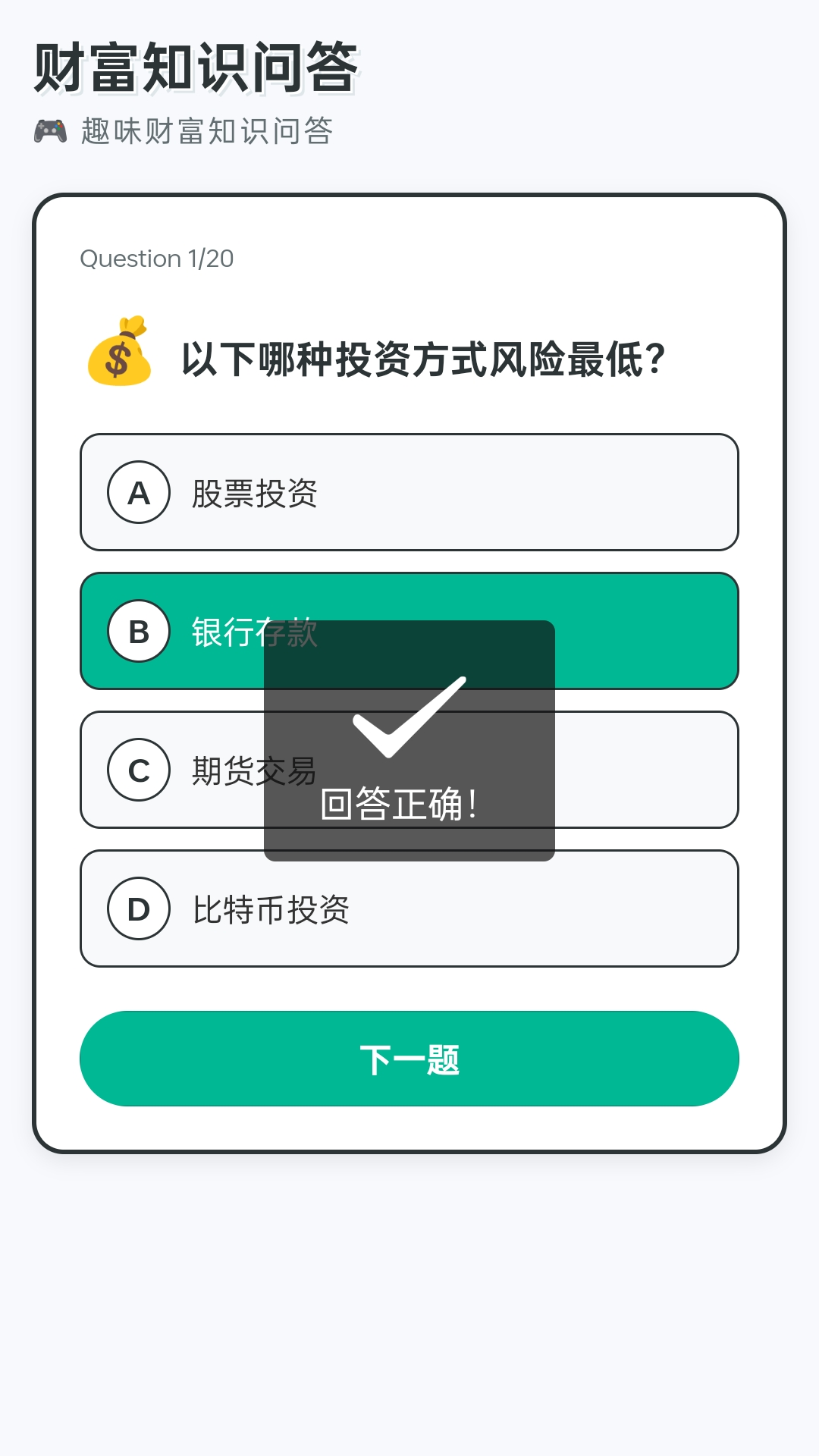The width and height of the screenshot is (819, 1456).
Task: Click the circular B option marker
Action: pos(139,631)
